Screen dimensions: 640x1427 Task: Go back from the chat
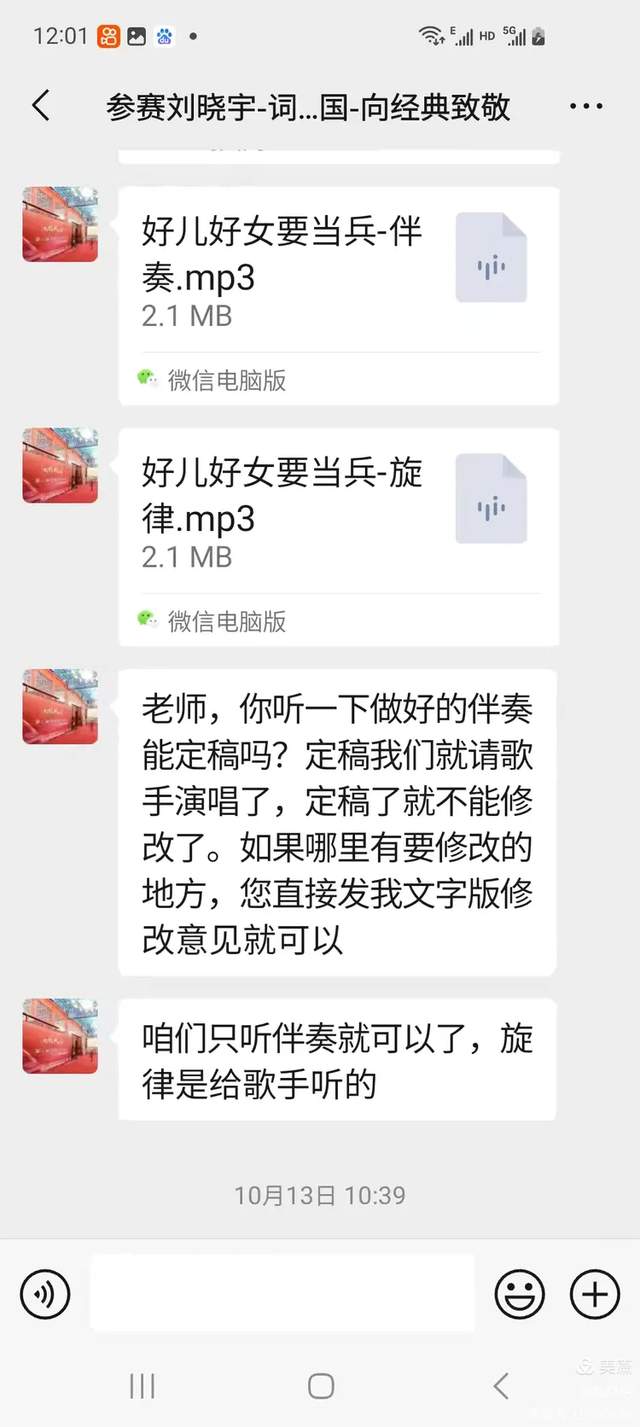coord(41,106)
